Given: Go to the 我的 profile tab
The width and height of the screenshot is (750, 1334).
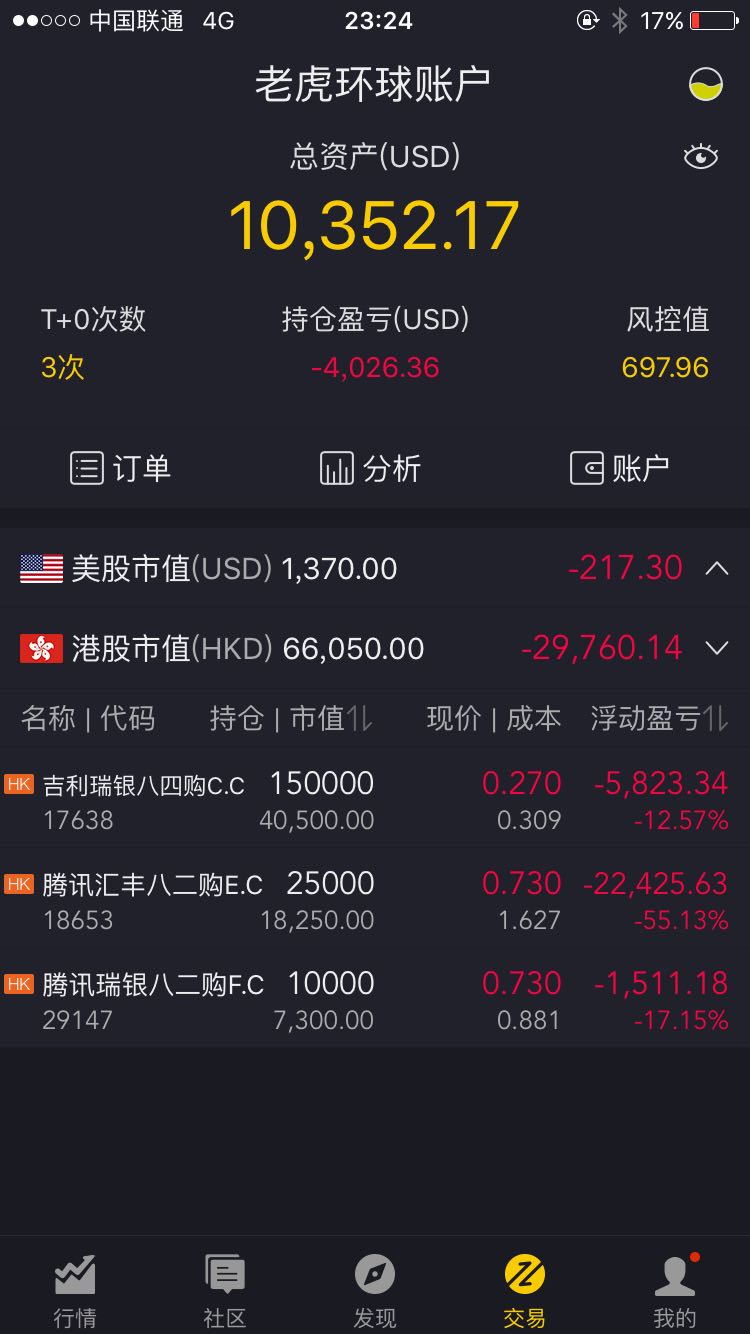Looking at the screenshot, I should coord(675,1291).
